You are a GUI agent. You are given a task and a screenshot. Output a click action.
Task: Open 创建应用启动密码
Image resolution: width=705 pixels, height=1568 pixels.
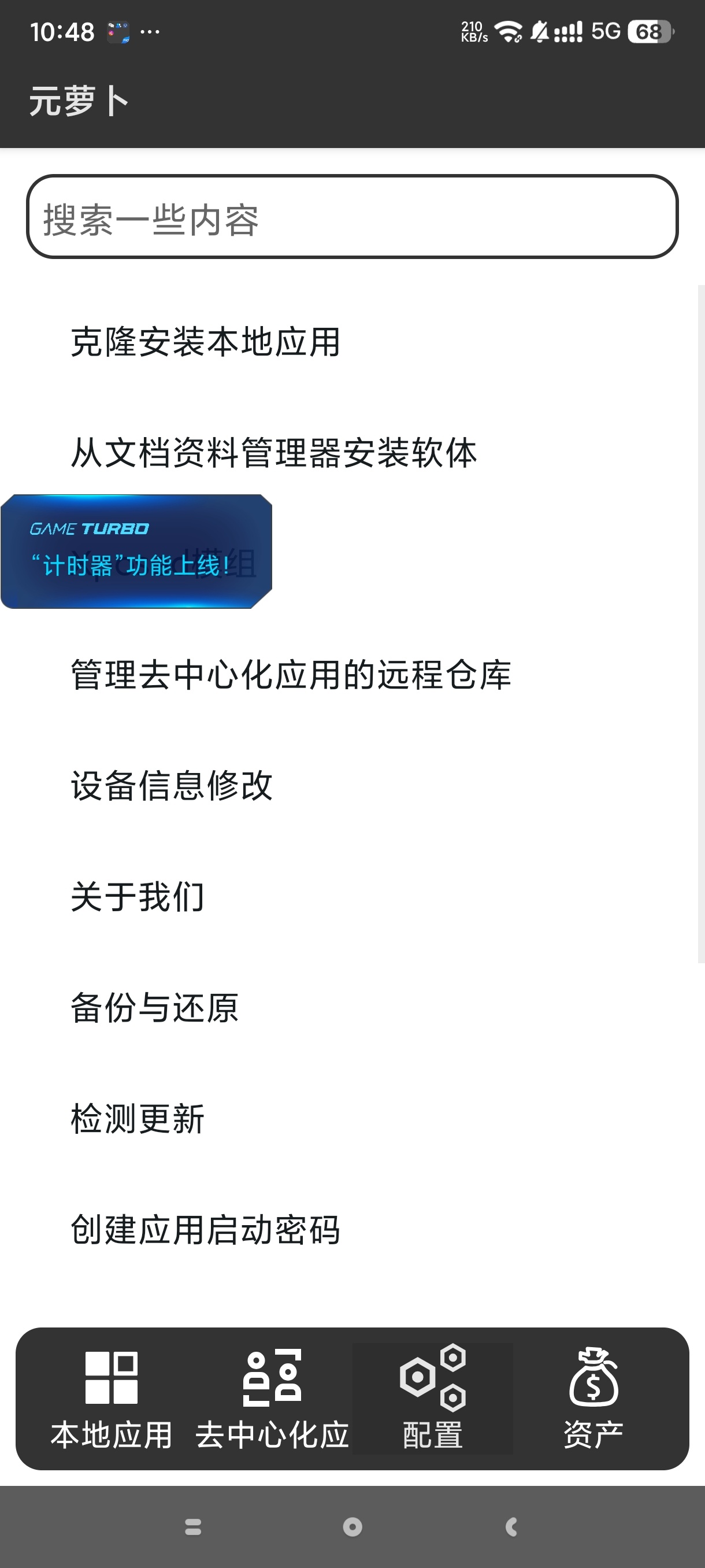(206, 1230)
